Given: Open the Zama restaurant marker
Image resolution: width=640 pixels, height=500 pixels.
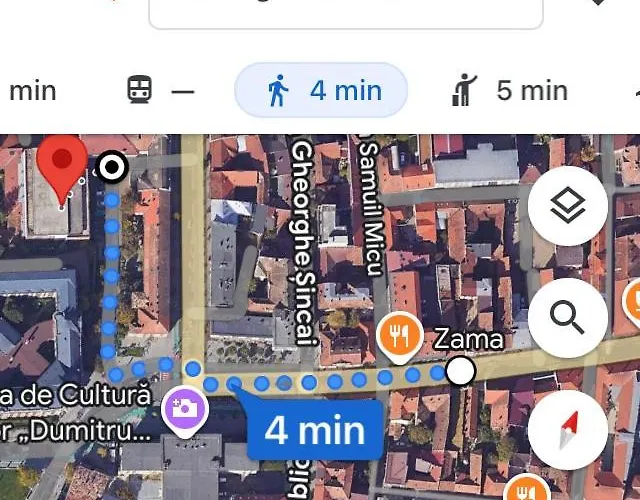Looking at the screenshot, I should pos(400,336).
